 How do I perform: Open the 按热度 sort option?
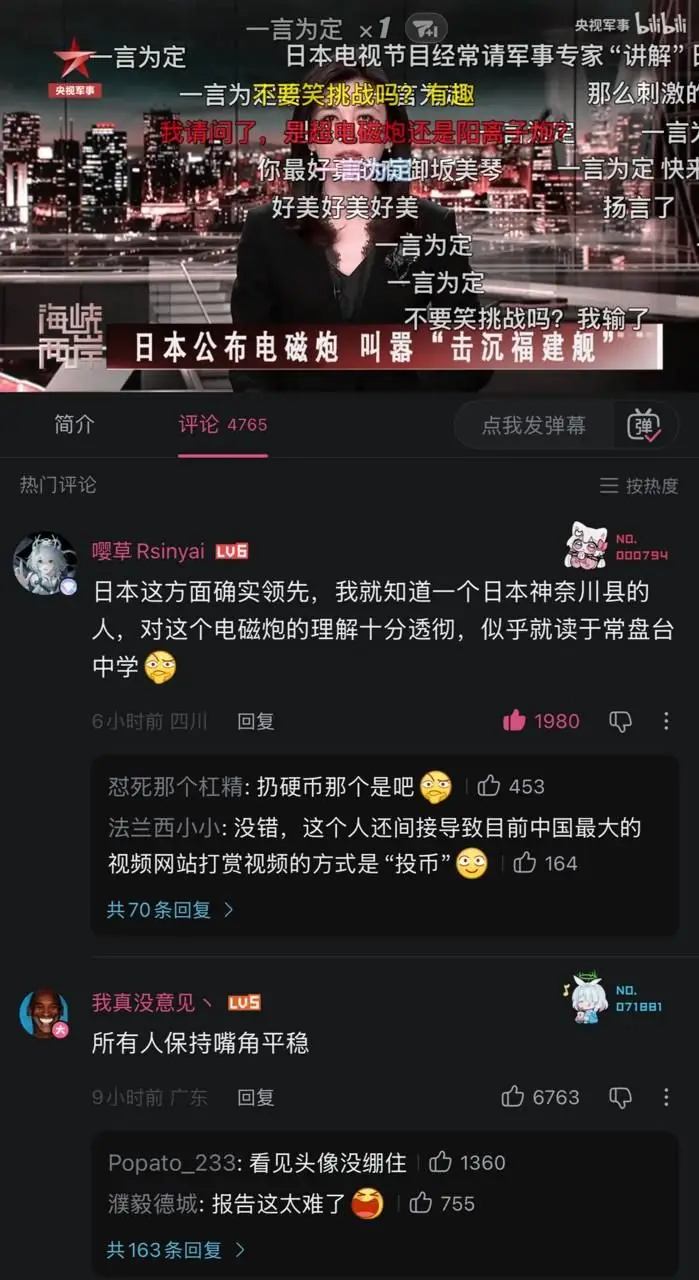point(639,486)
